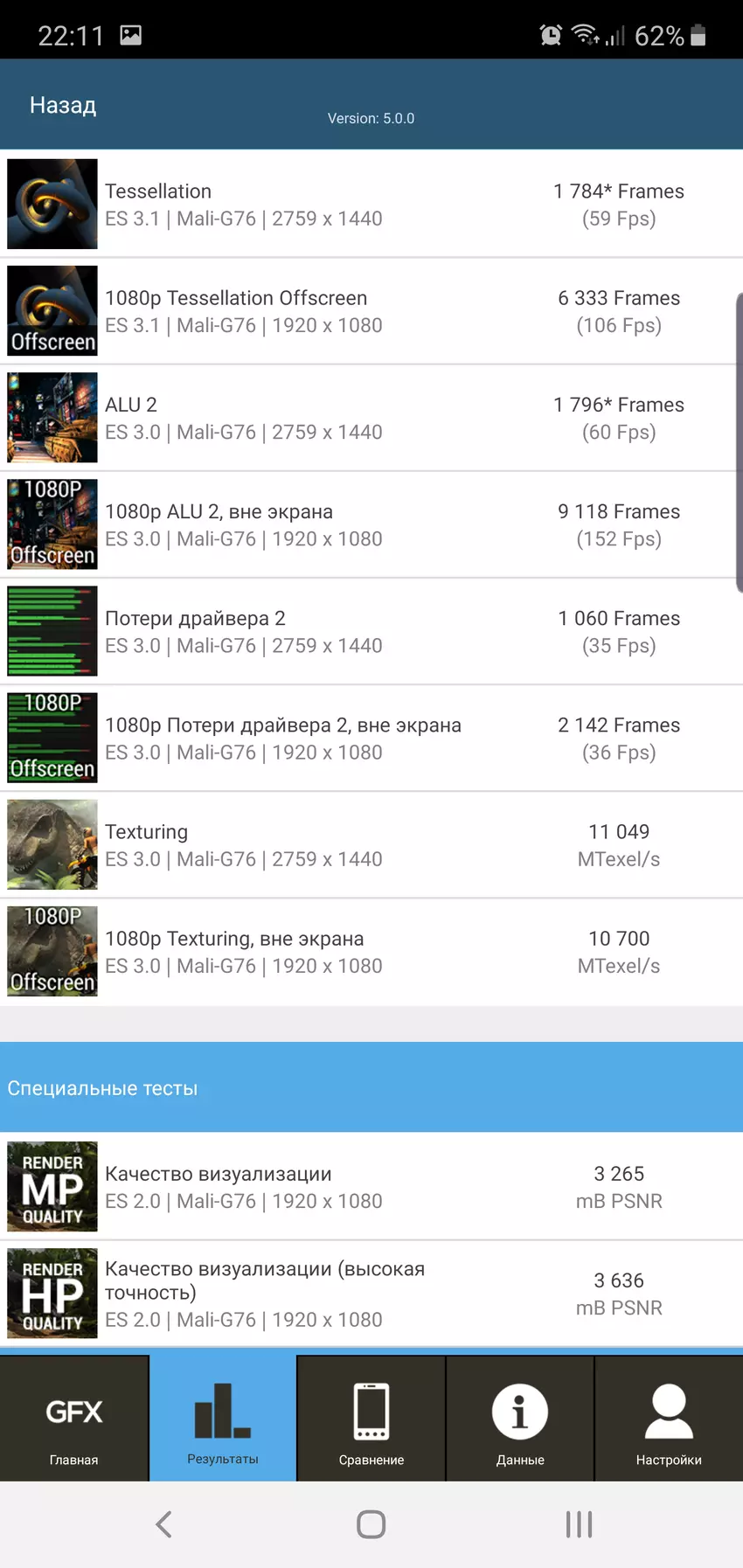
Task: Open the Качество визуализации result with 3 265
Action: pos(371,1186)
